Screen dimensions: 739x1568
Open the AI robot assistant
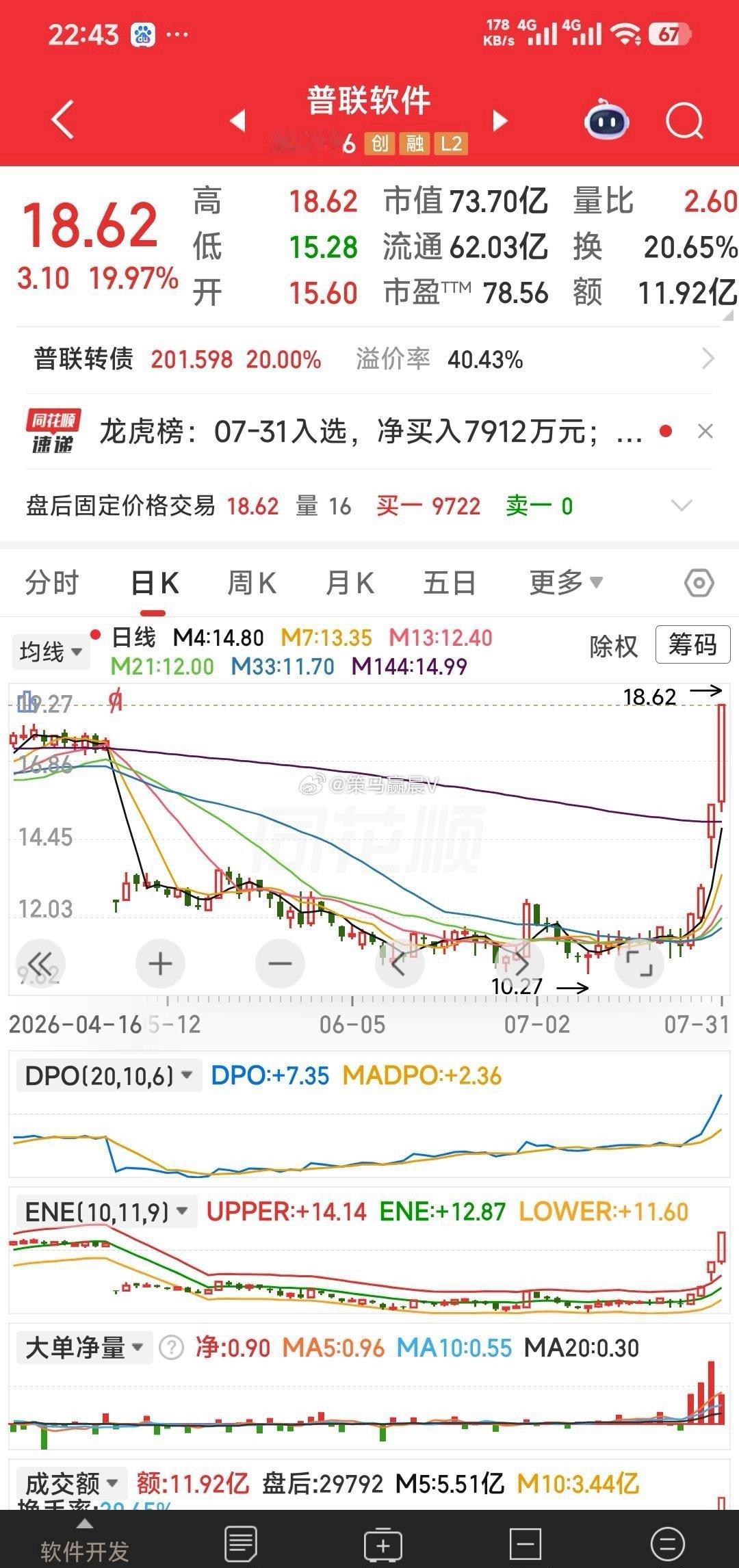click(x=607, y=121)
